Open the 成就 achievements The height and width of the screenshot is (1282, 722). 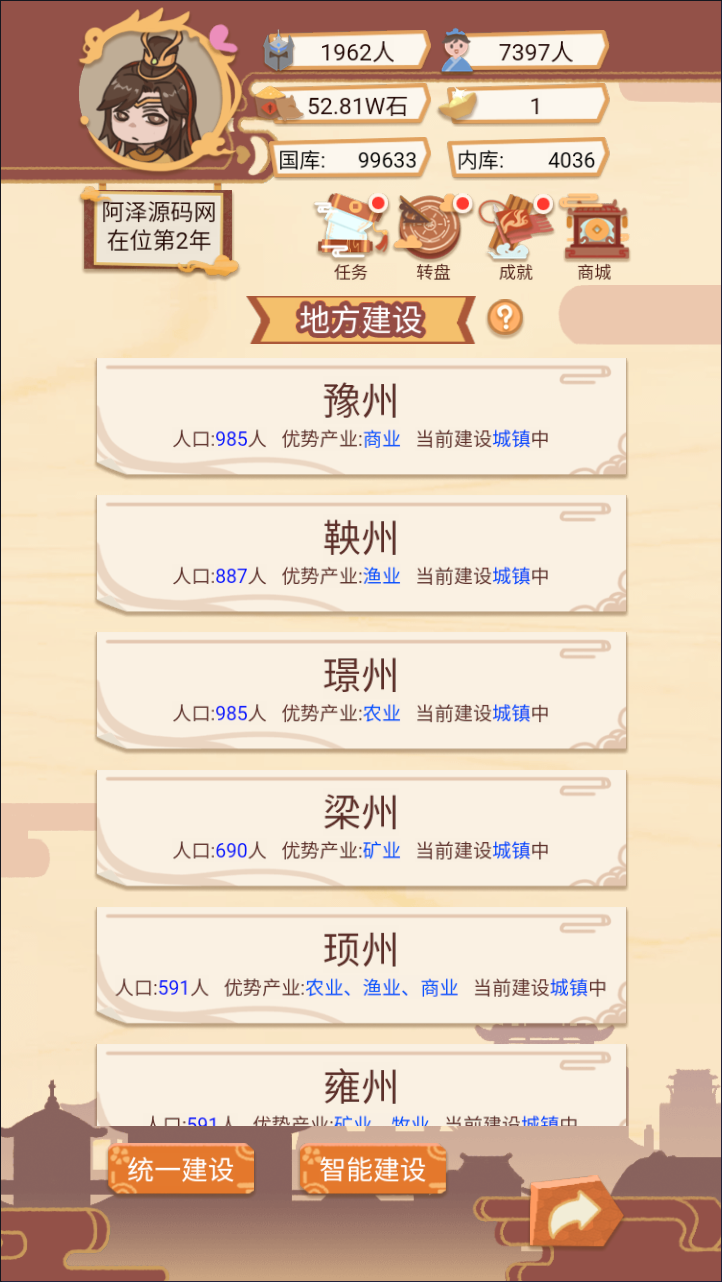pos(516,232)
